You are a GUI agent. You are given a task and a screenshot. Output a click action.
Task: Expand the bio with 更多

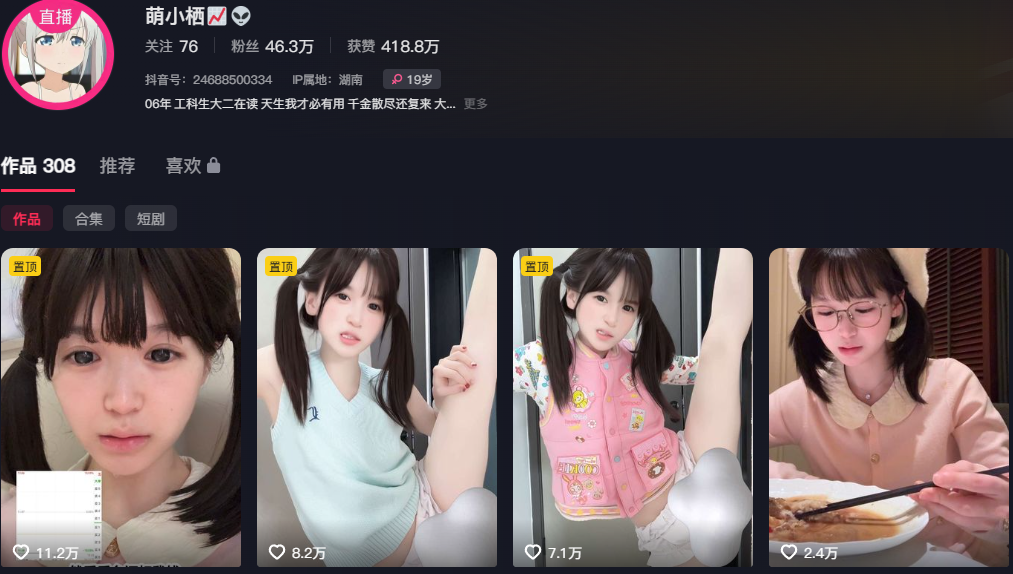(476, 103)
